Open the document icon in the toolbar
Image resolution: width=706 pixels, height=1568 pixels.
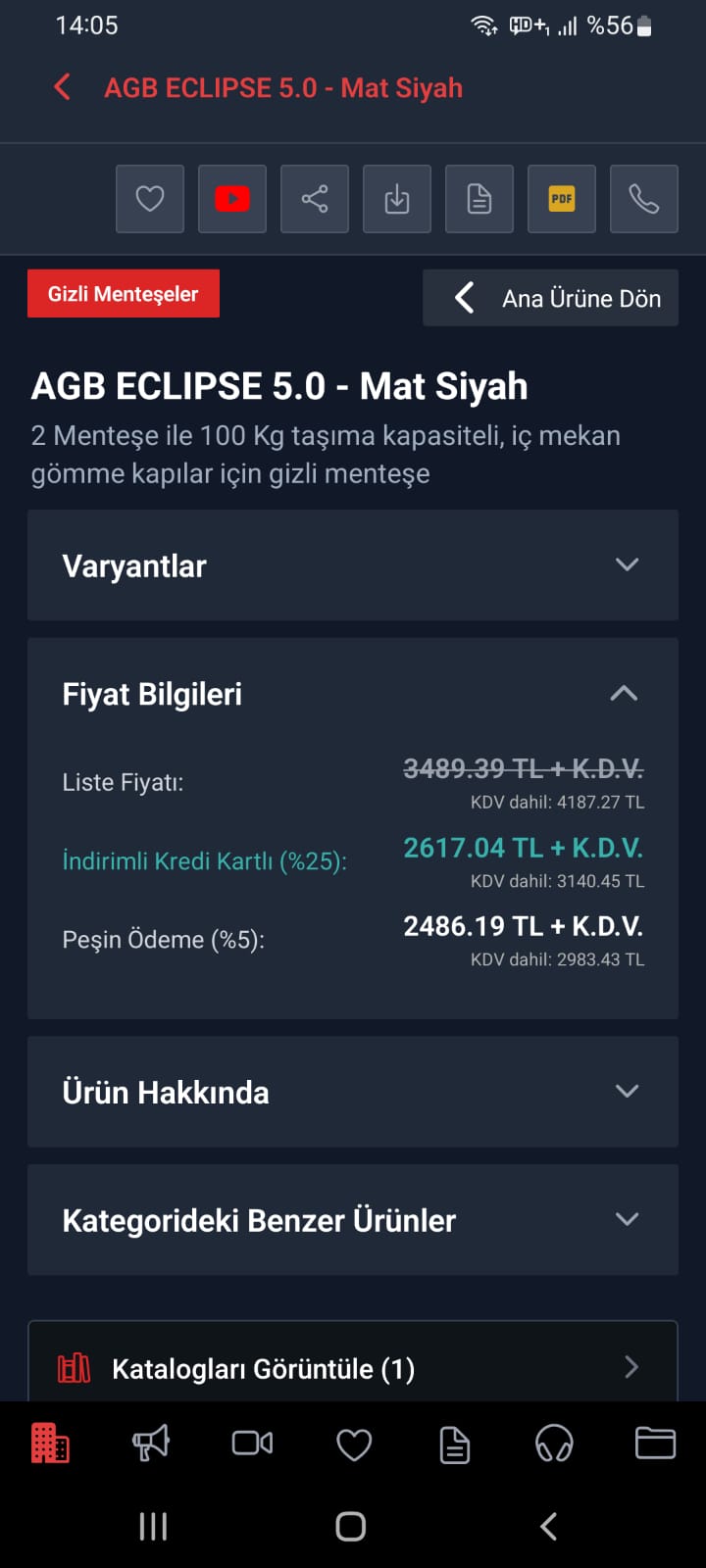click(479, 199)
